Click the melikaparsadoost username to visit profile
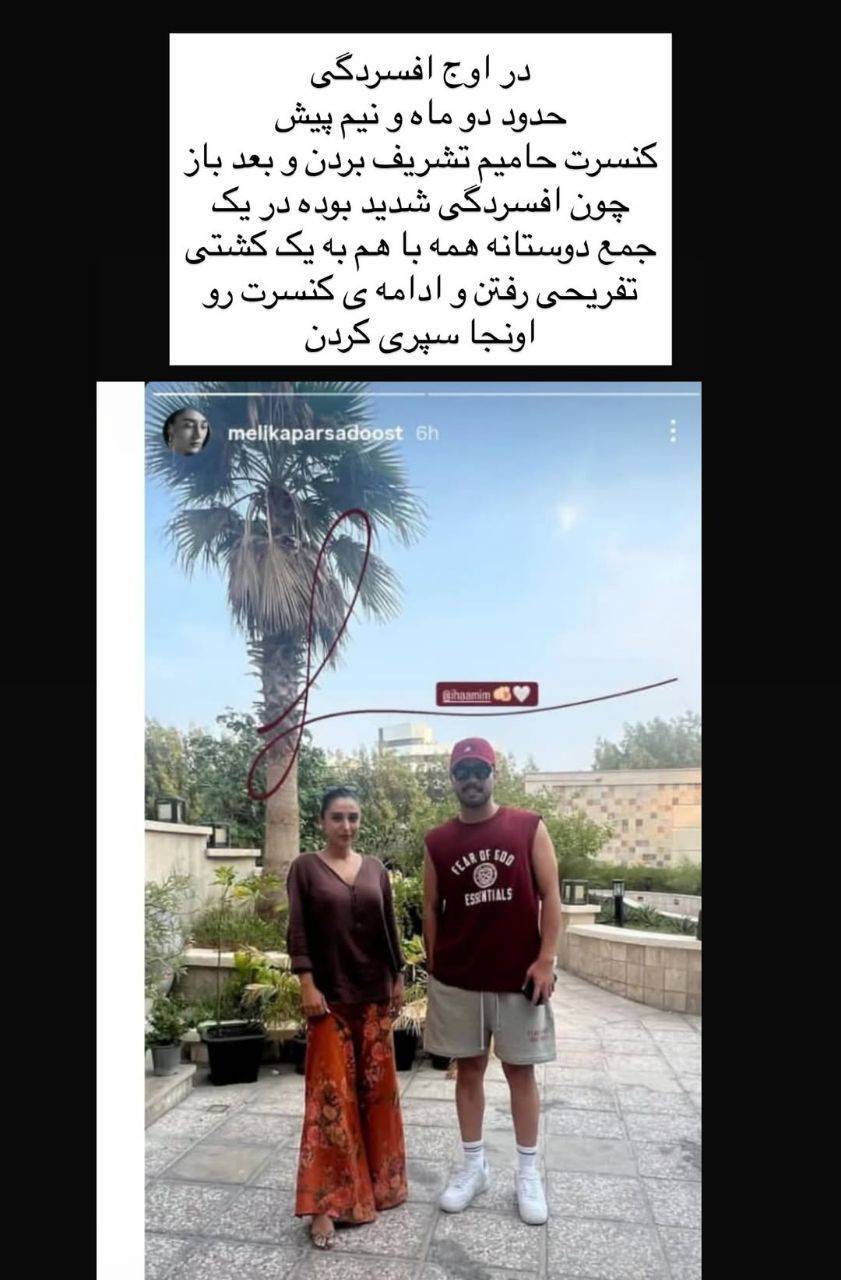Screen dimensions: 841x1280 (315, 432)
